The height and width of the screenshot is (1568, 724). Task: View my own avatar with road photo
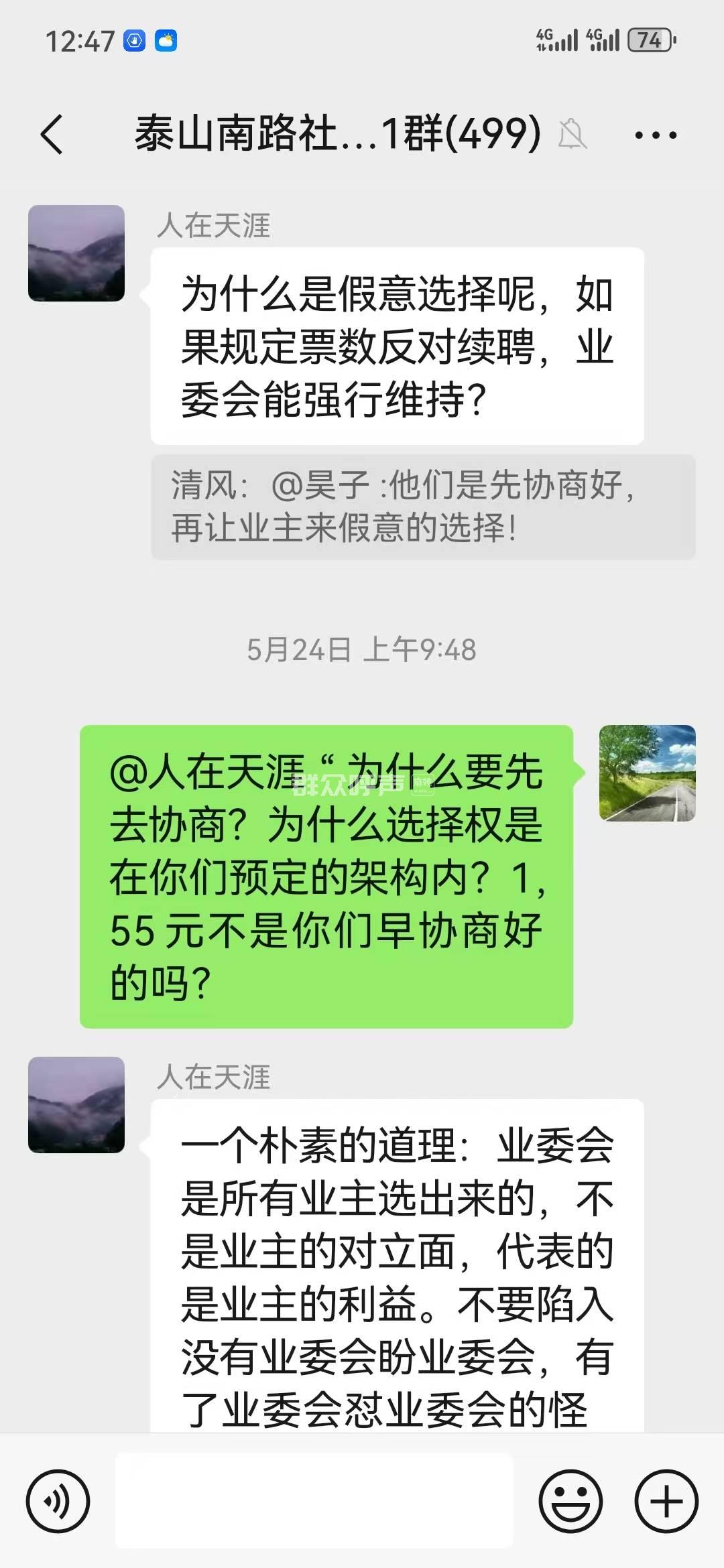click(647, 773)
